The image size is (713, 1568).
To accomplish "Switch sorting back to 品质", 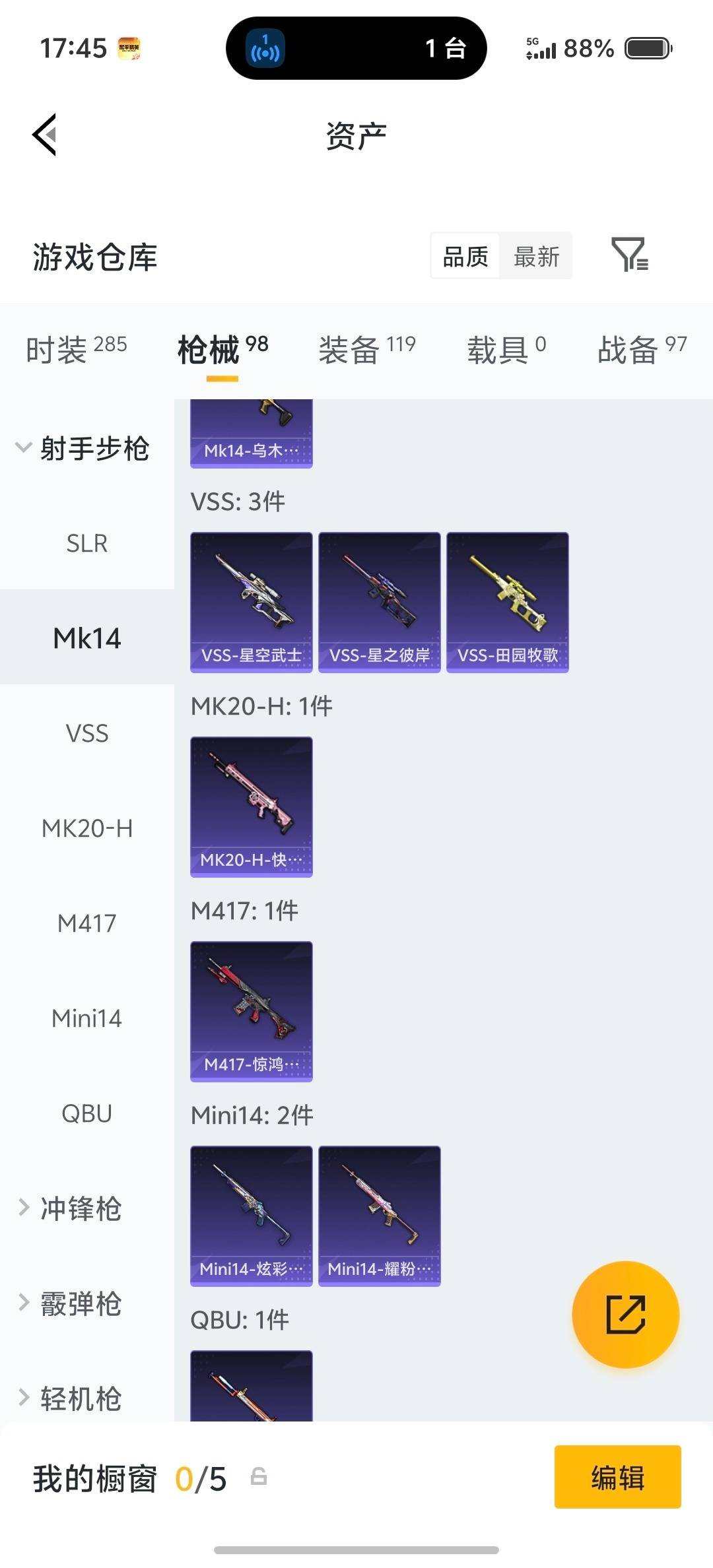I will (463, 257).
